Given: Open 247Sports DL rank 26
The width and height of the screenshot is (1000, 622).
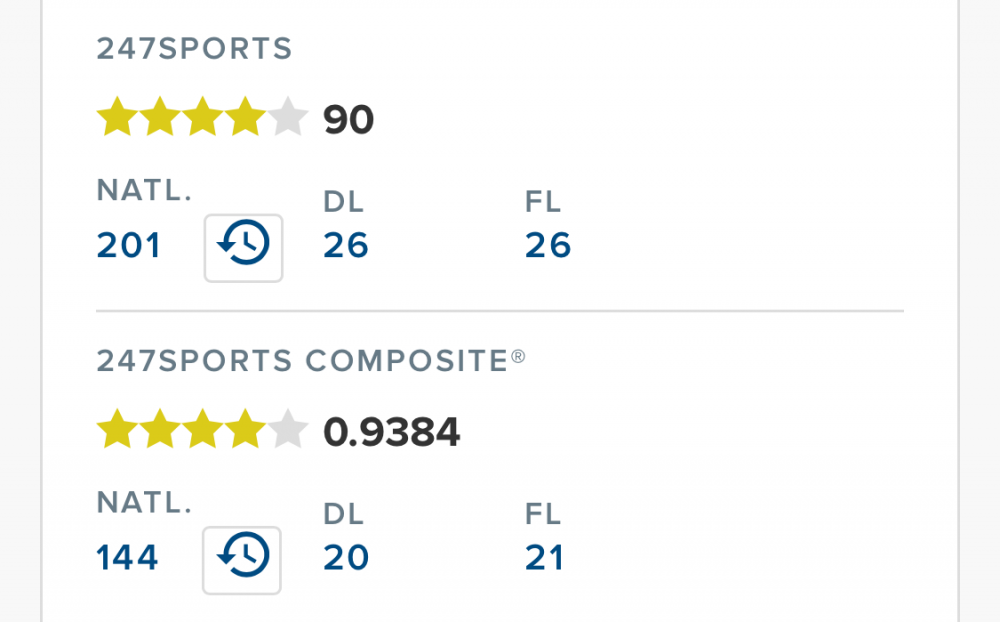Looking at the screenshot, I should click(346, 245).
